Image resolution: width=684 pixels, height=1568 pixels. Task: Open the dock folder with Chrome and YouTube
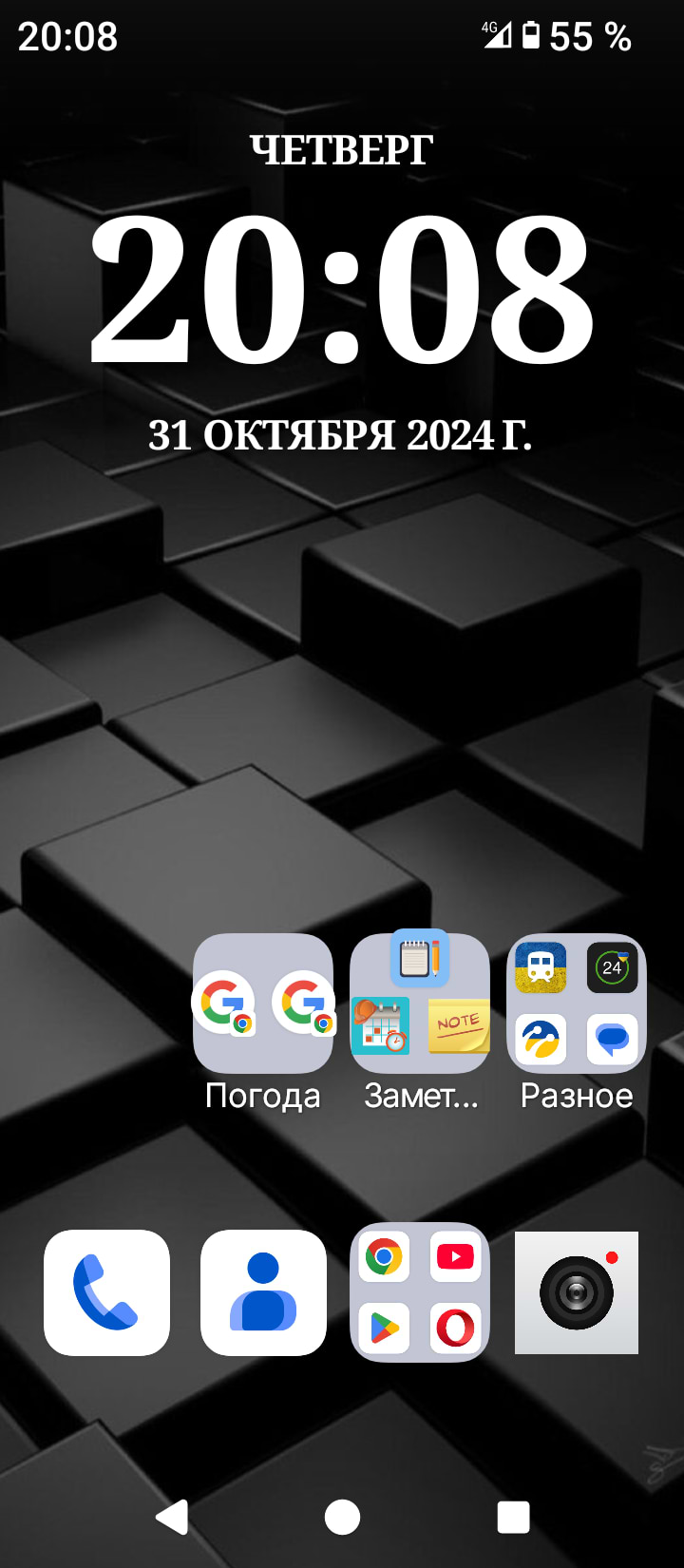pyautogui.click(x=420, y=1292)
